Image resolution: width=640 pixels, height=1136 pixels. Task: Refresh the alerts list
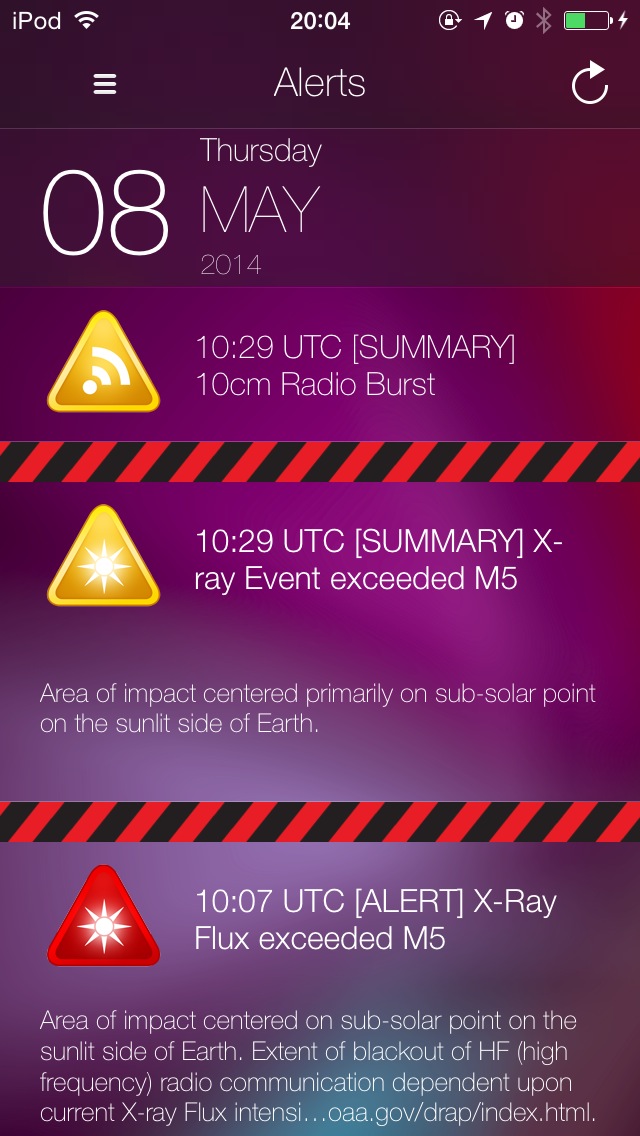click(x=589, y=84)
